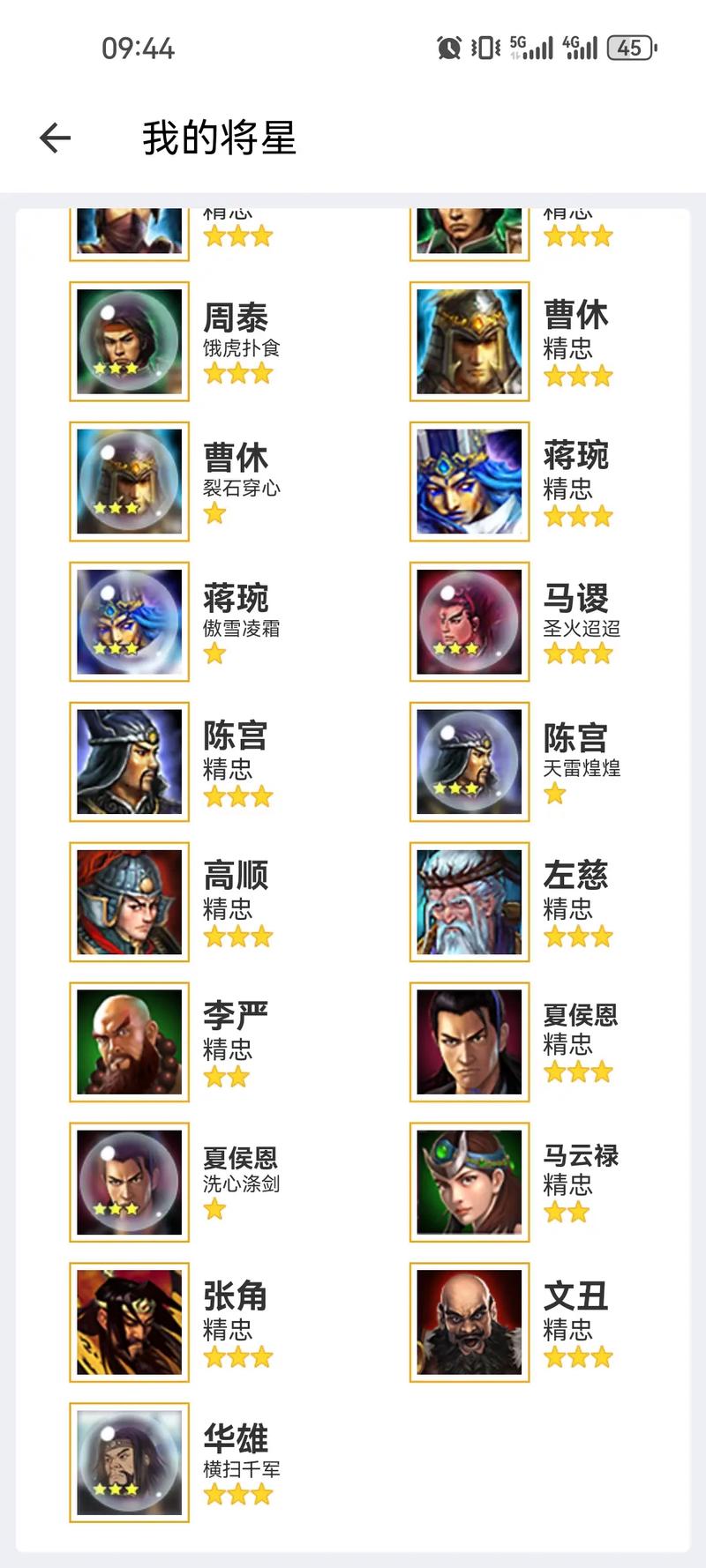Tap the 张角 general thumbnail

click(x=128, y=1321)
